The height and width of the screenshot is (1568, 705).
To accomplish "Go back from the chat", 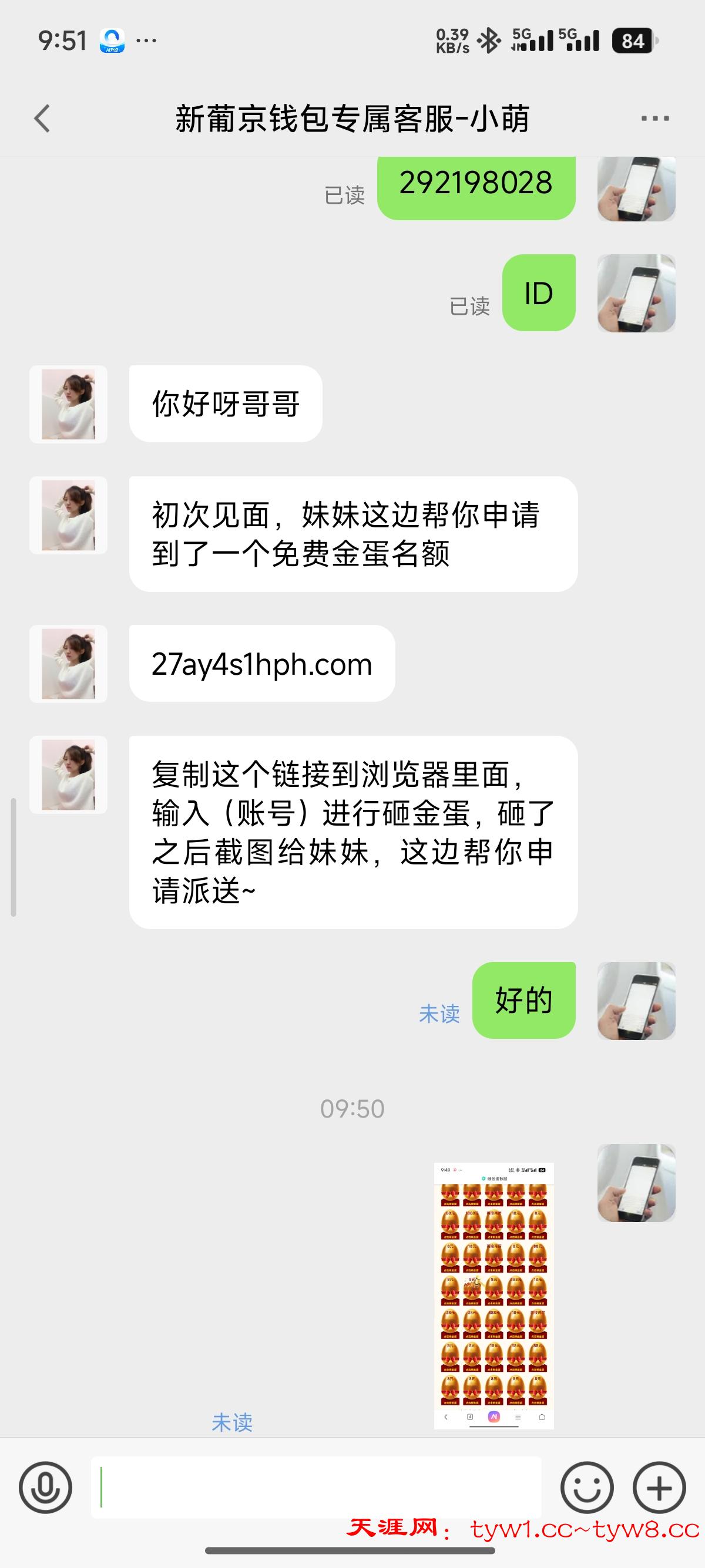I will click(x=42, y=118).
